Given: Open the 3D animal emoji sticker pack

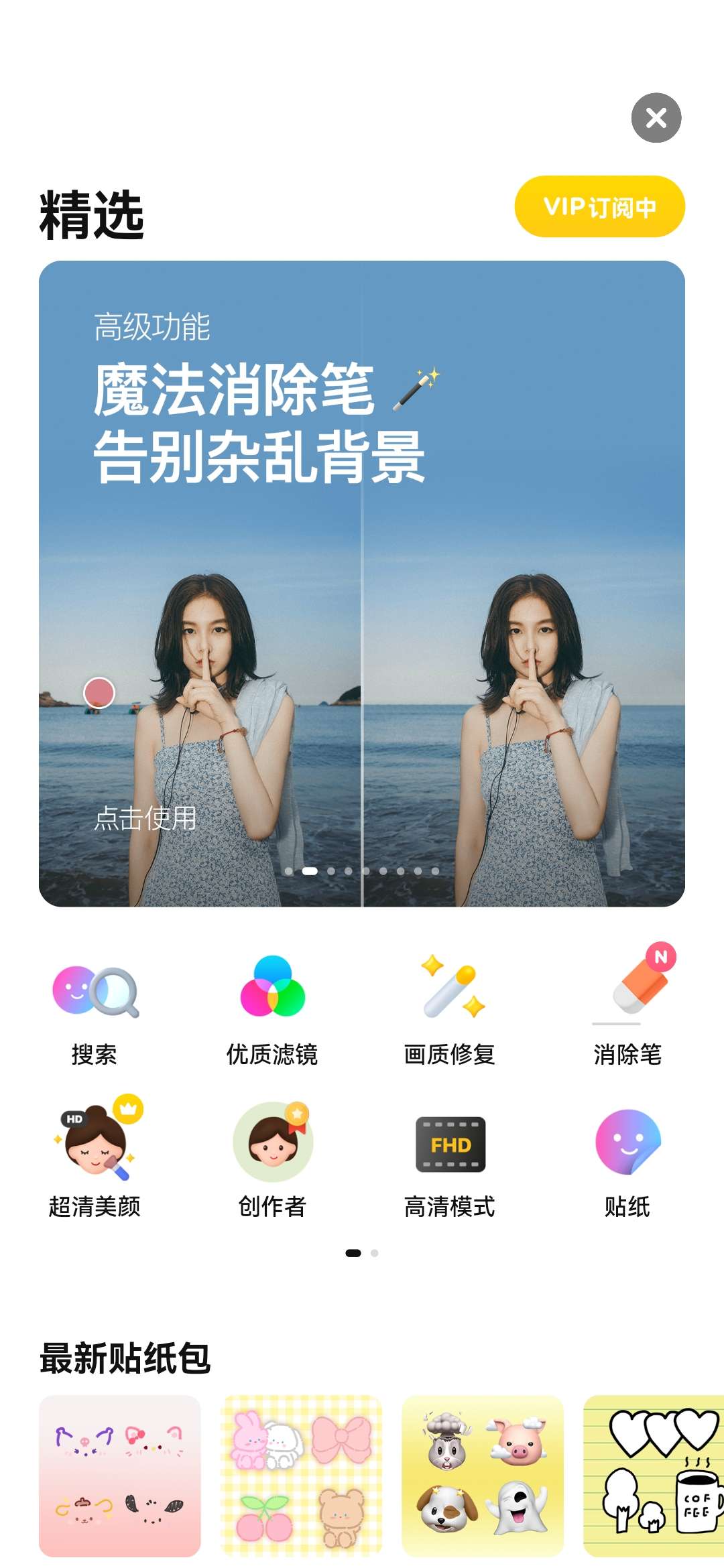Looking at the screenshot, I should [483, 1476].
